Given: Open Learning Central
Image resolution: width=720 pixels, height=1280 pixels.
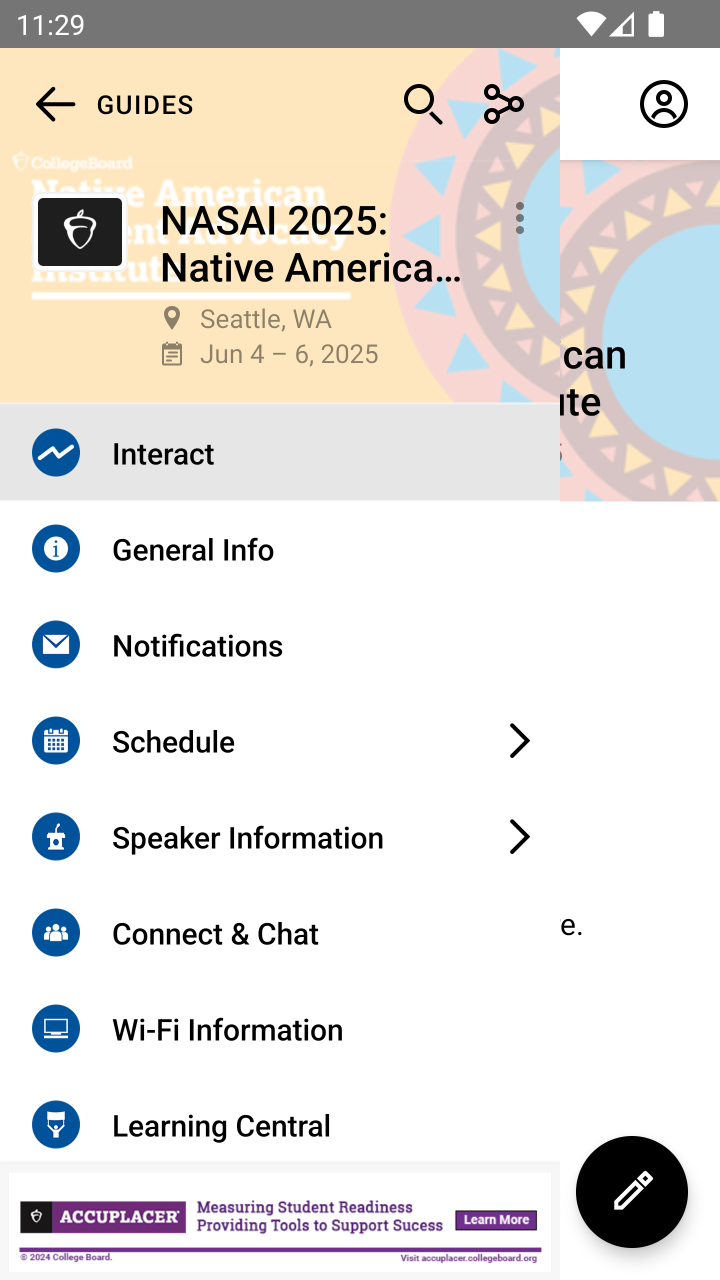Looking at the screenshot, I should click(x=280, y=1125).
